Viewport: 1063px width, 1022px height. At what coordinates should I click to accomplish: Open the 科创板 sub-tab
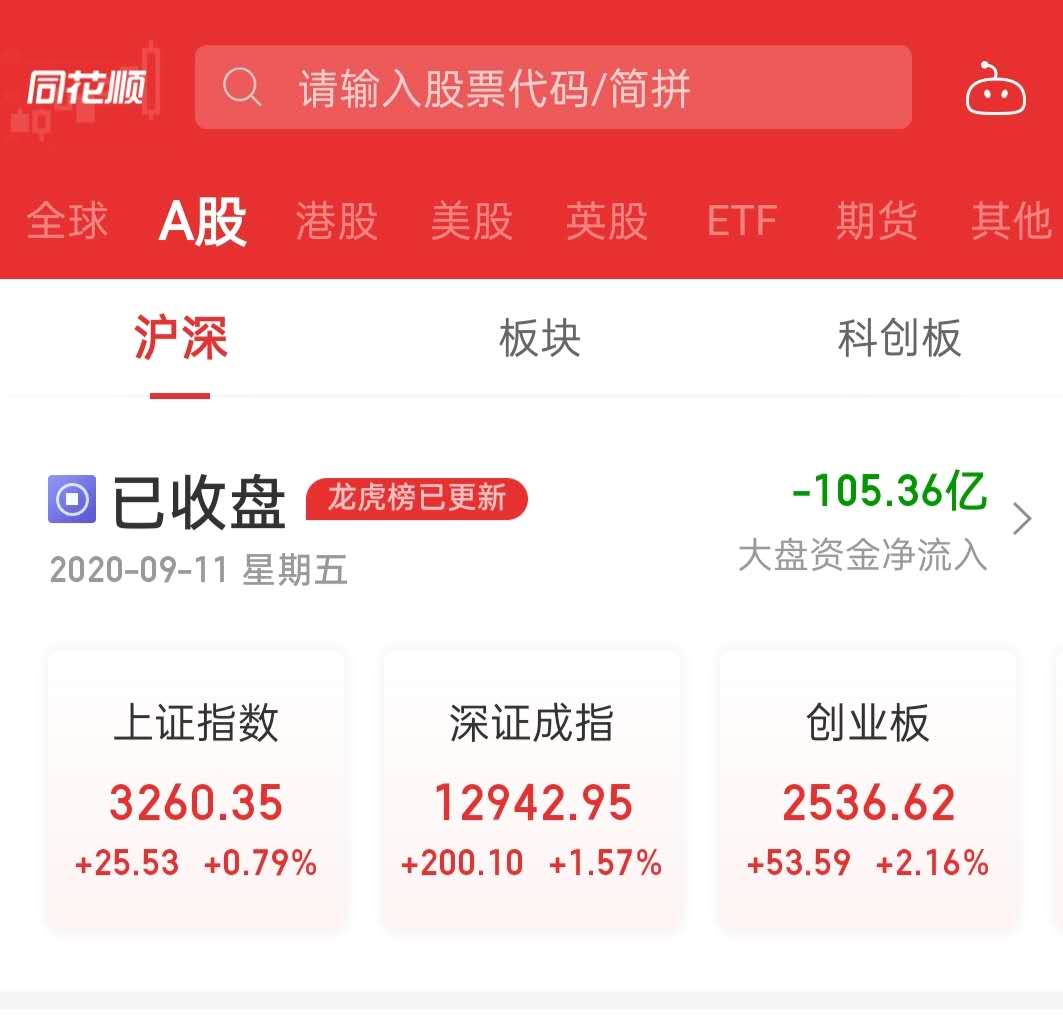tap(898, 339)
